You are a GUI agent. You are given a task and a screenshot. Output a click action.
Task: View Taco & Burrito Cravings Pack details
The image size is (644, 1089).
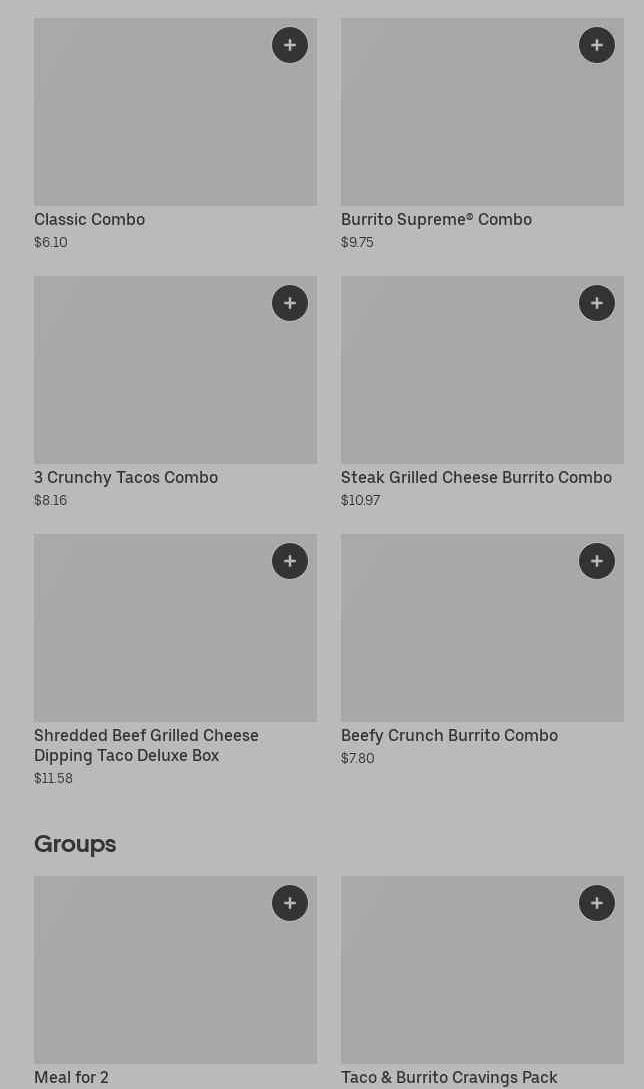(482, 982)
